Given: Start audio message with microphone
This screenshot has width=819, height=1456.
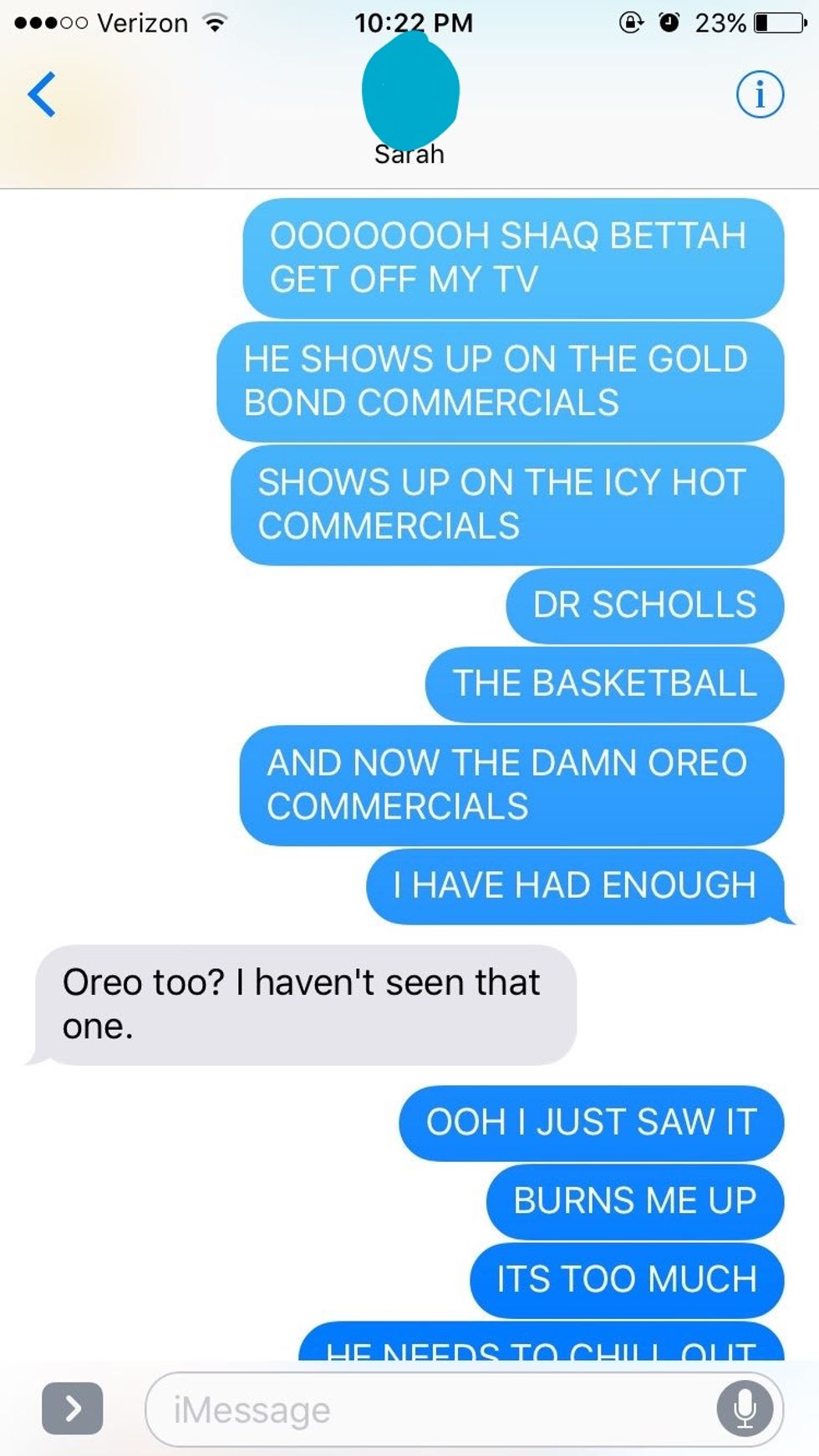Looking at the screenshot, I should (x=744, y=1409).
